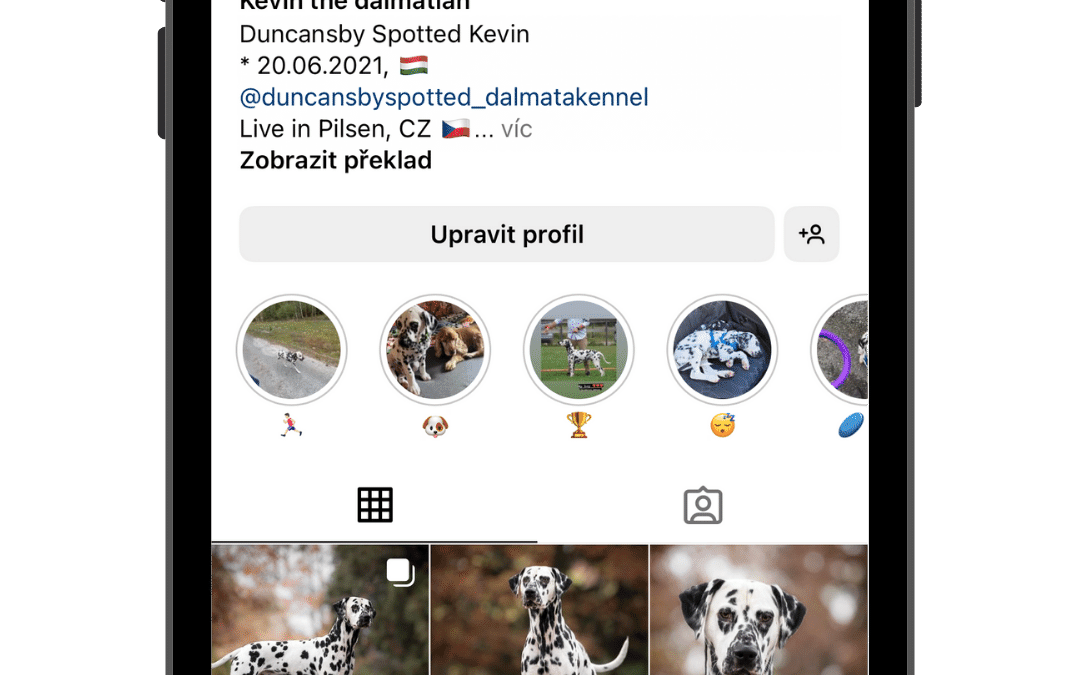
Task: Open the middle post of sitting dalmatian
Action: [539, 610]
